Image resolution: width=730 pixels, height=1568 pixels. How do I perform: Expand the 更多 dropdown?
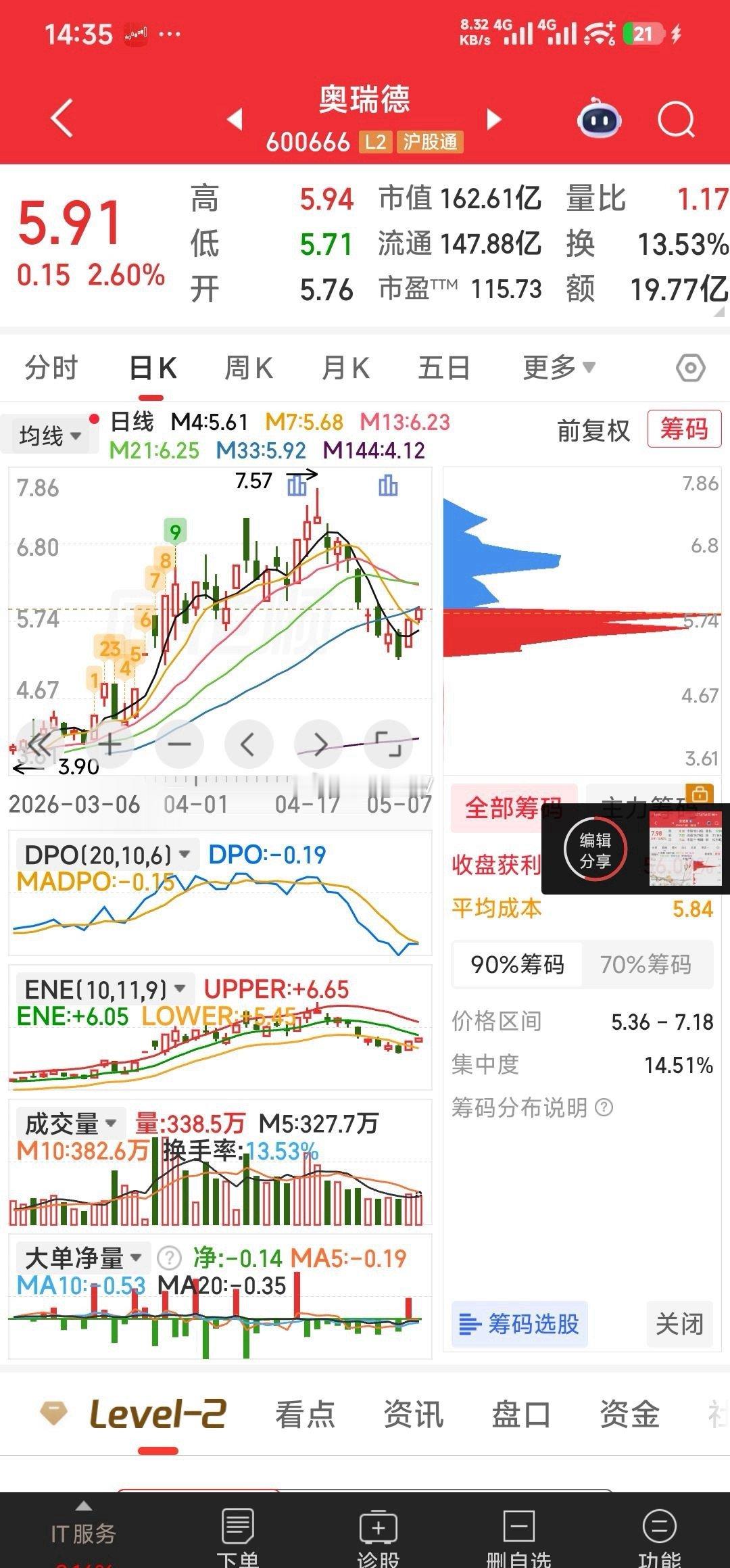pos(560,368)
